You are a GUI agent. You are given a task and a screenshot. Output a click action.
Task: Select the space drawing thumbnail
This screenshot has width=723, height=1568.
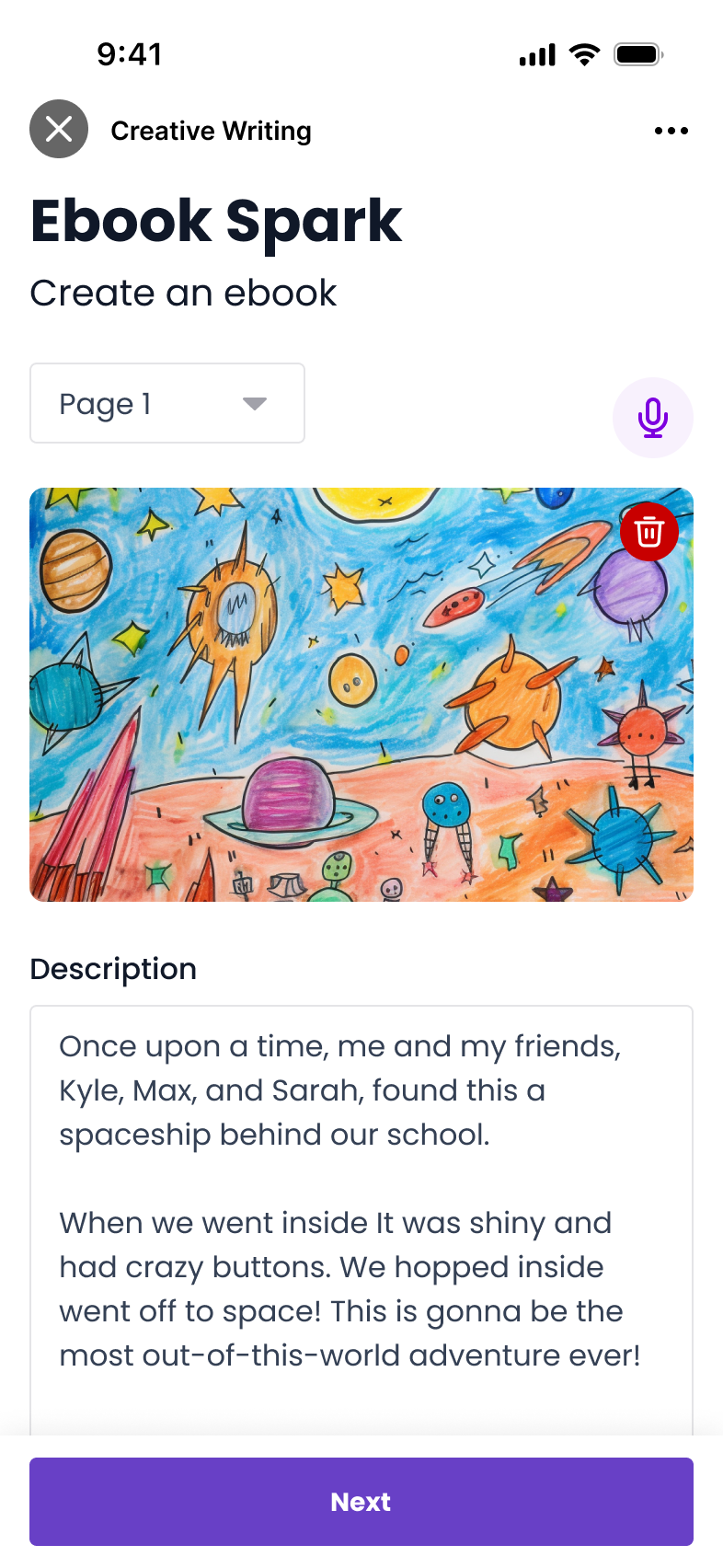pos(361,693)
